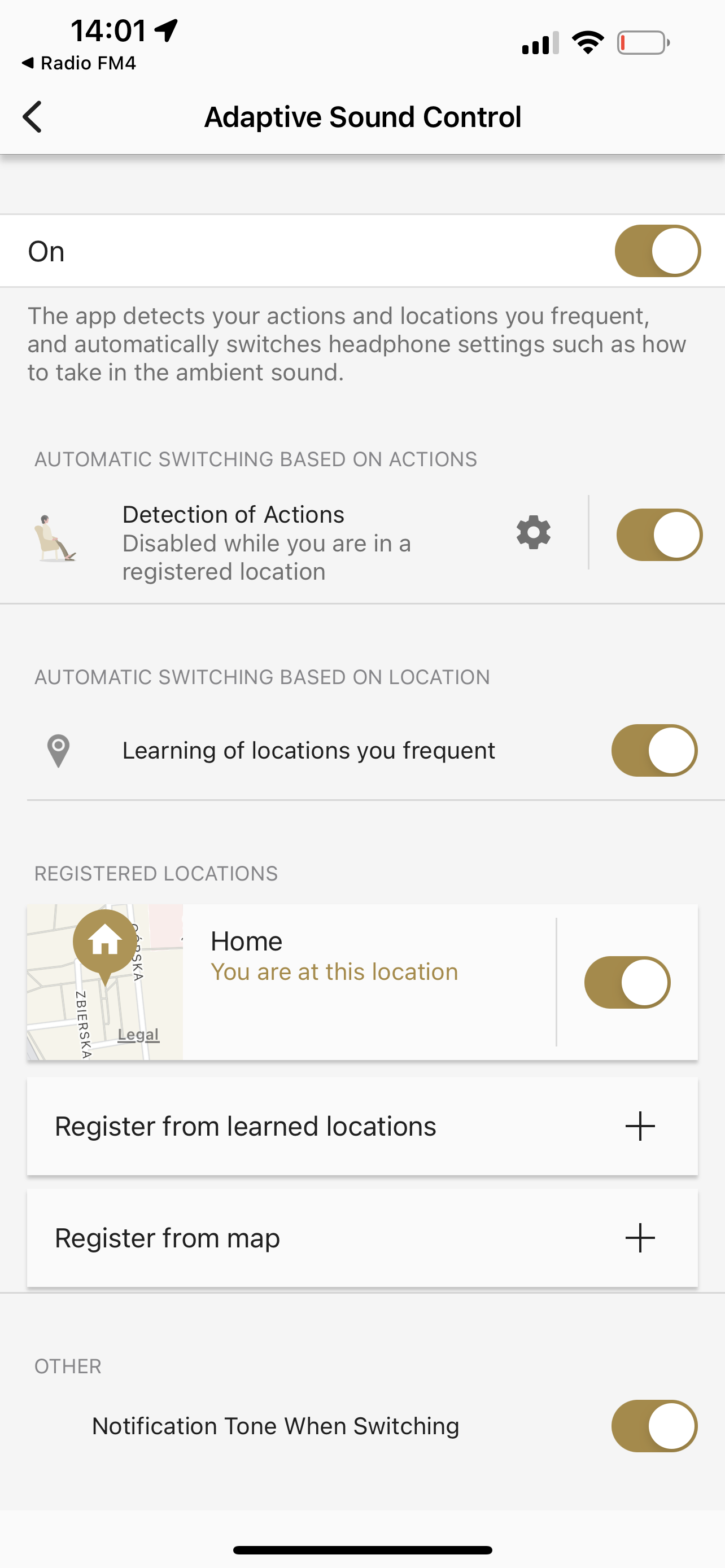Select Register from map

pyautogui.click(x=361, y=1237)
